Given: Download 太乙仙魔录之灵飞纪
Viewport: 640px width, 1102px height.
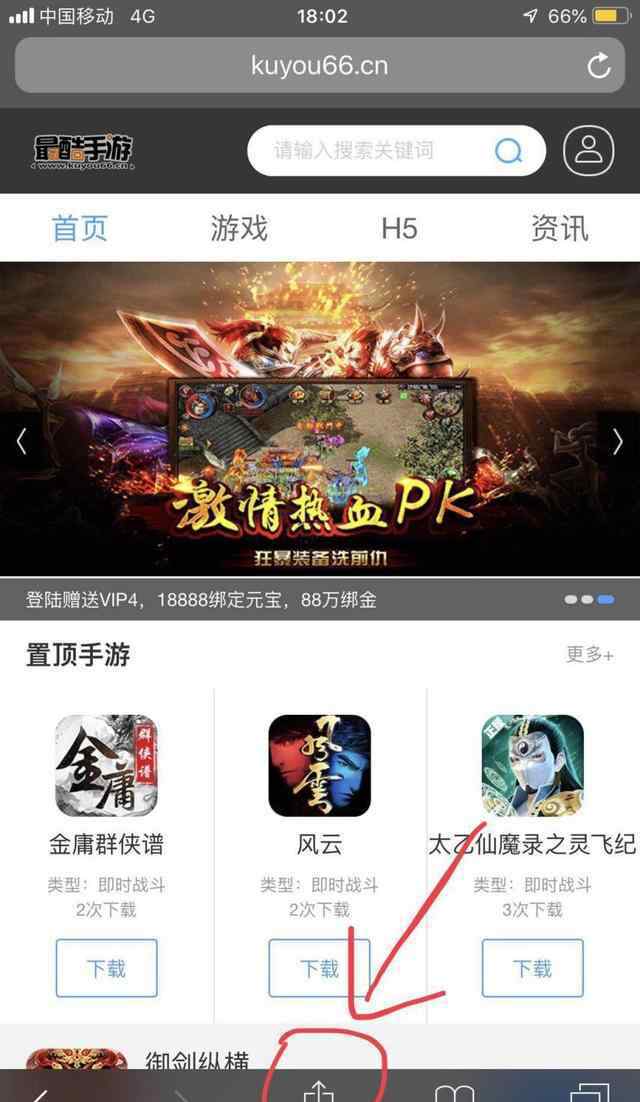Looking at the screenshot, I should click(x=533, y=968).
